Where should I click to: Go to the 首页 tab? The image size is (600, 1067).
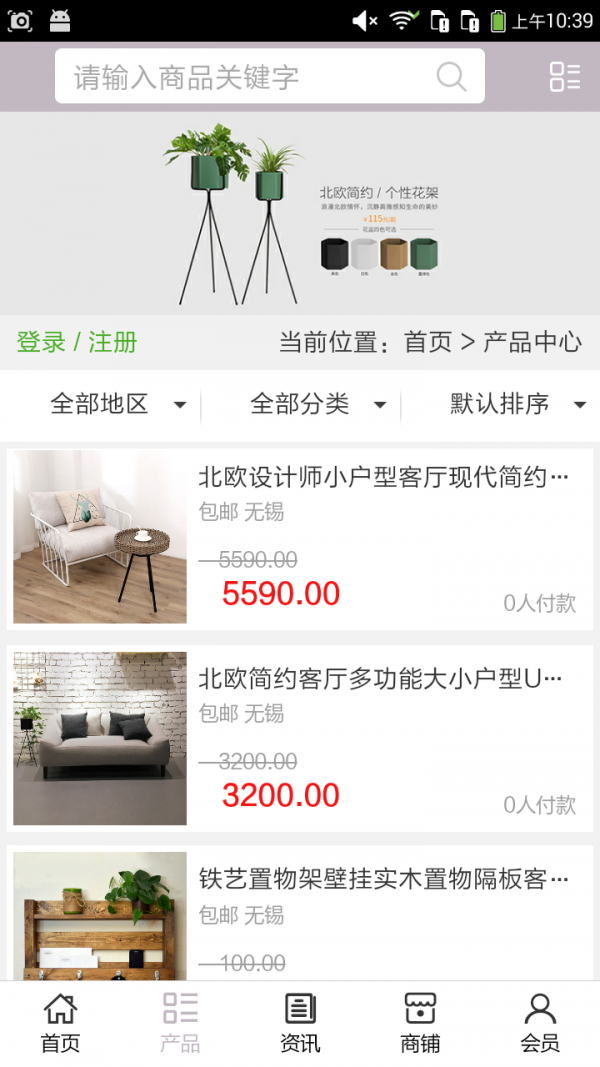(60, 1023)
